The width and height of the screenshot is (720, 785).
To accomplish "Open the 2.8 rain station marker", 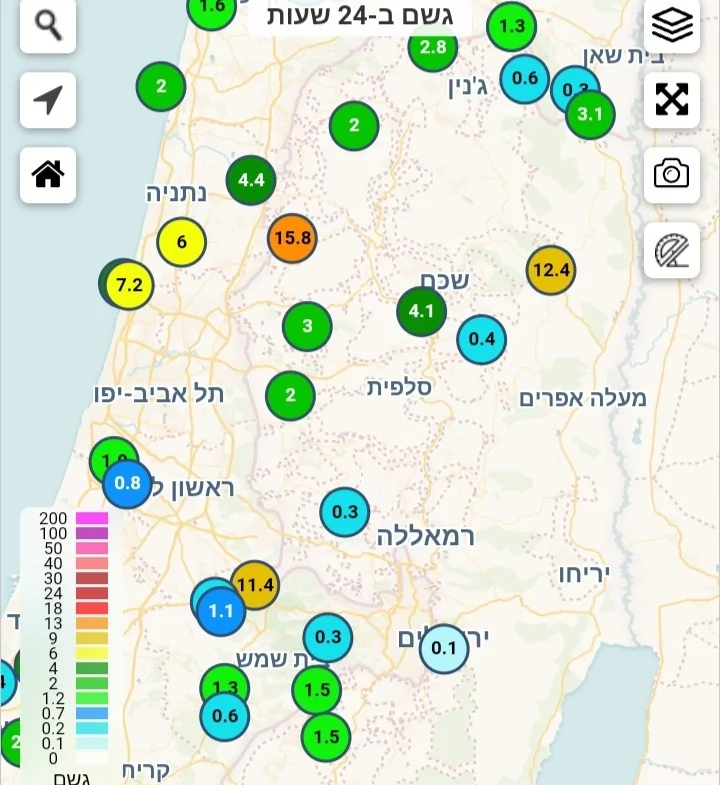I will 433,48.
